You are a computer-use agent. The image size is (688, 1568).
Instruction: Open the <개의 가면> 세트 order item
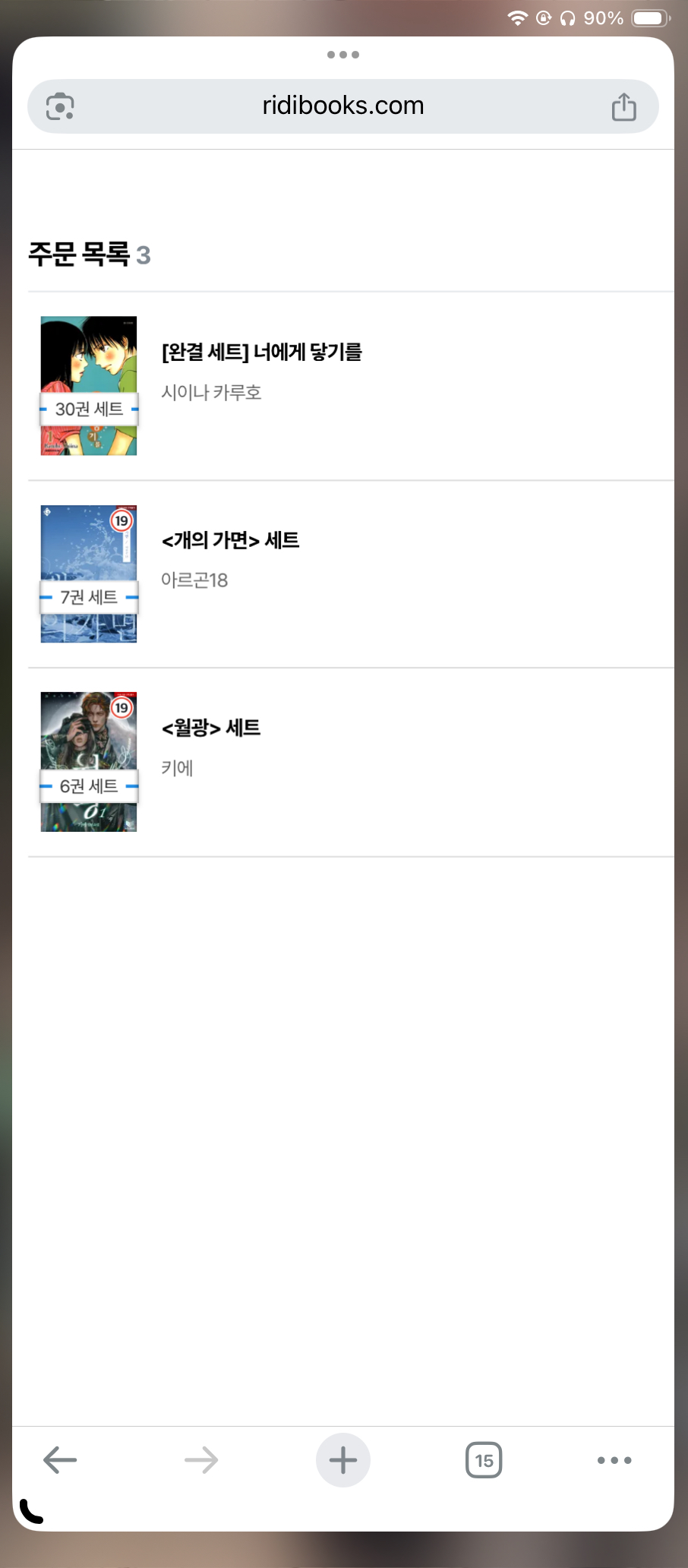click(230, 540)
